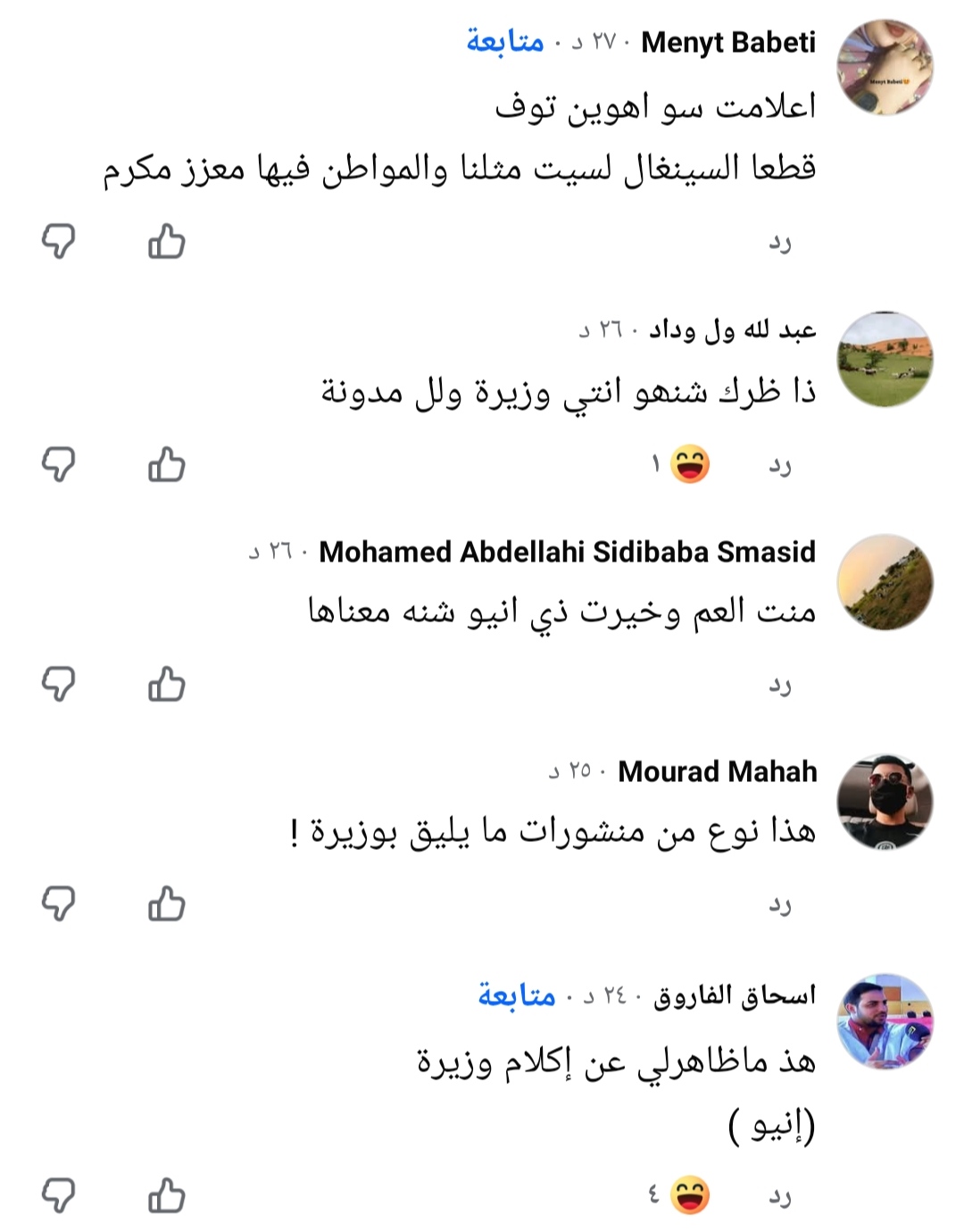Screen dimensions: 964x1232
Task: Like Menyt Babeti's comment
Action: [x=166, y=242]
